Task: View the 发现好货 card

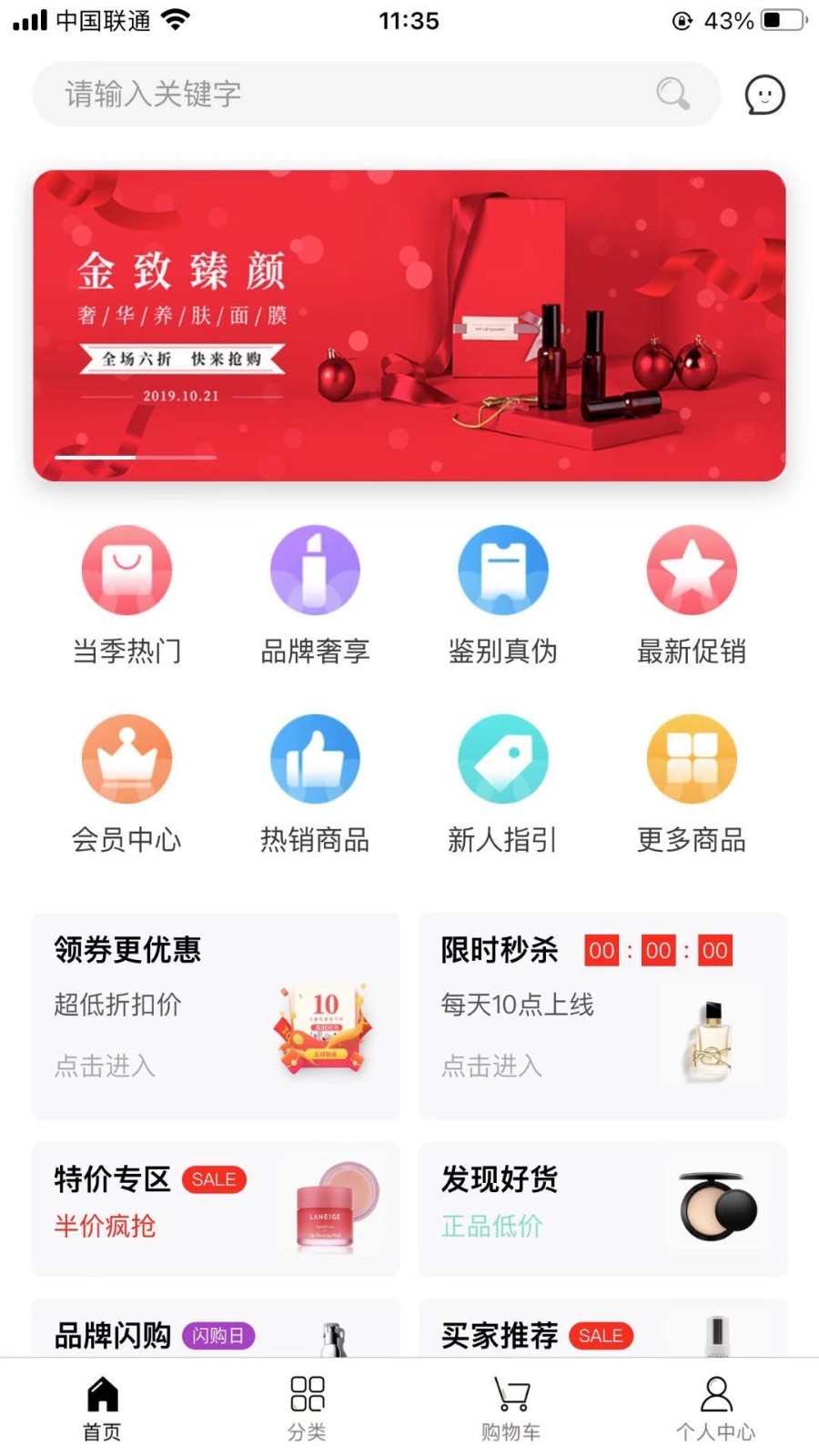Action: coord(602,1208)
